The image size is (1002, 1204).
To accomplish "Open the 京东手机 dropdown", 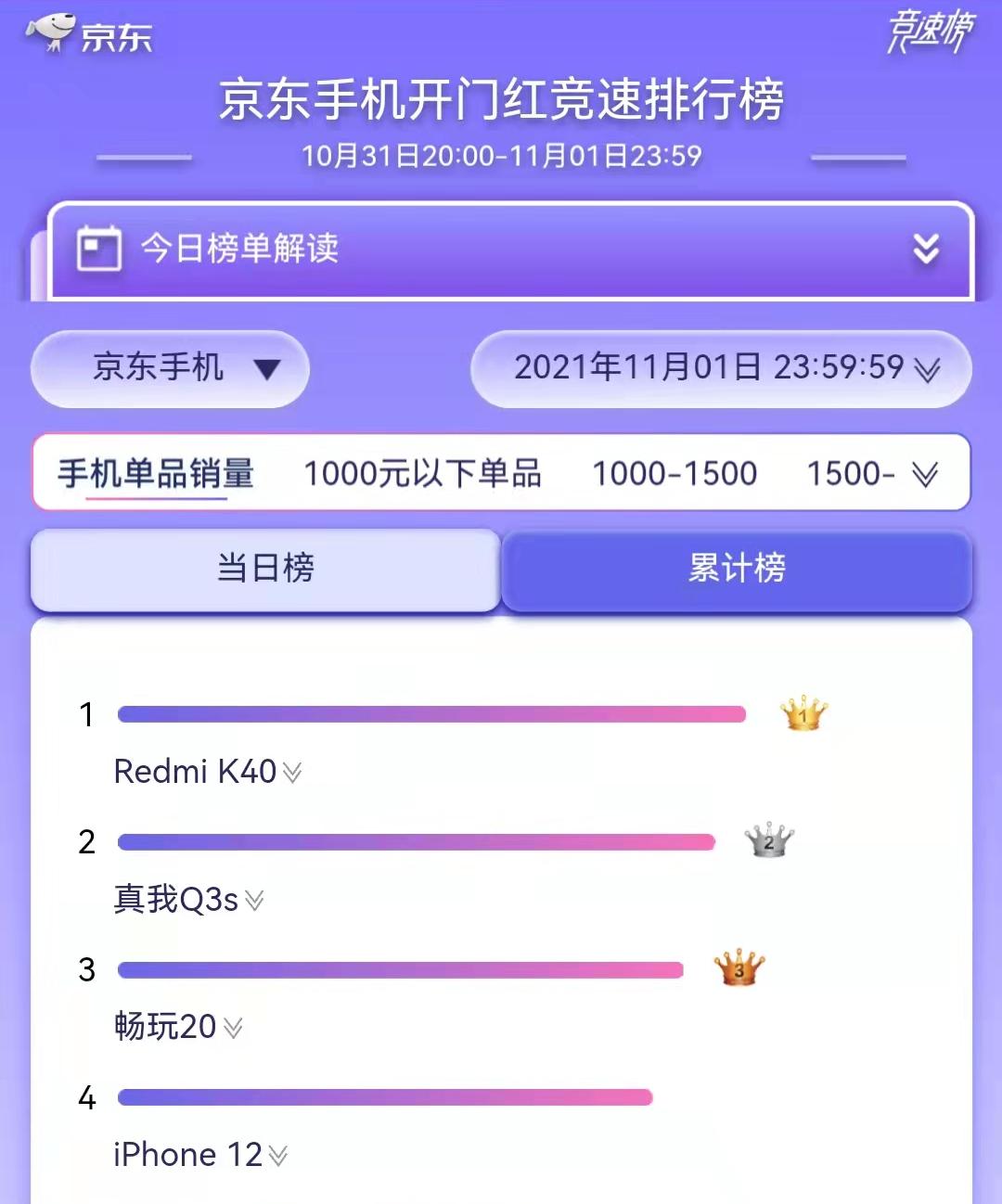I will coord(168,369).
